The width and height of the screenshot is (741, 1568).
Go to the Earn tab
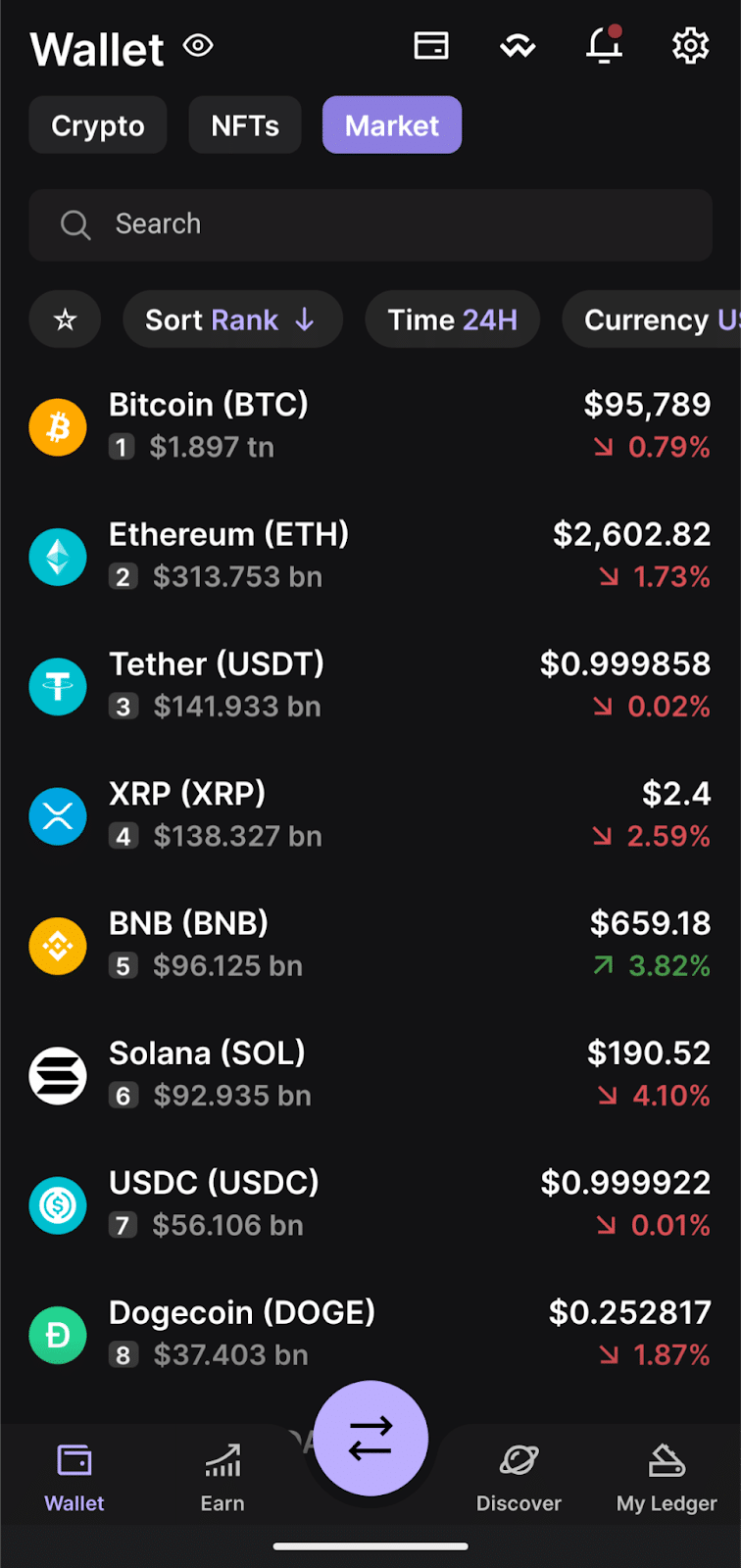pos(222,1477)
